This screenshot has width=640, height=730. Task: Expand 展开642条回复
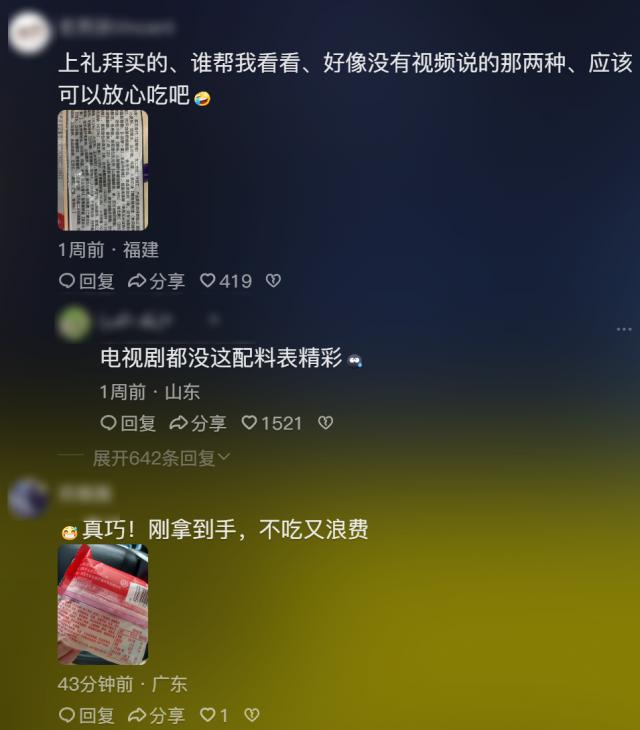(x=160, y=458)
